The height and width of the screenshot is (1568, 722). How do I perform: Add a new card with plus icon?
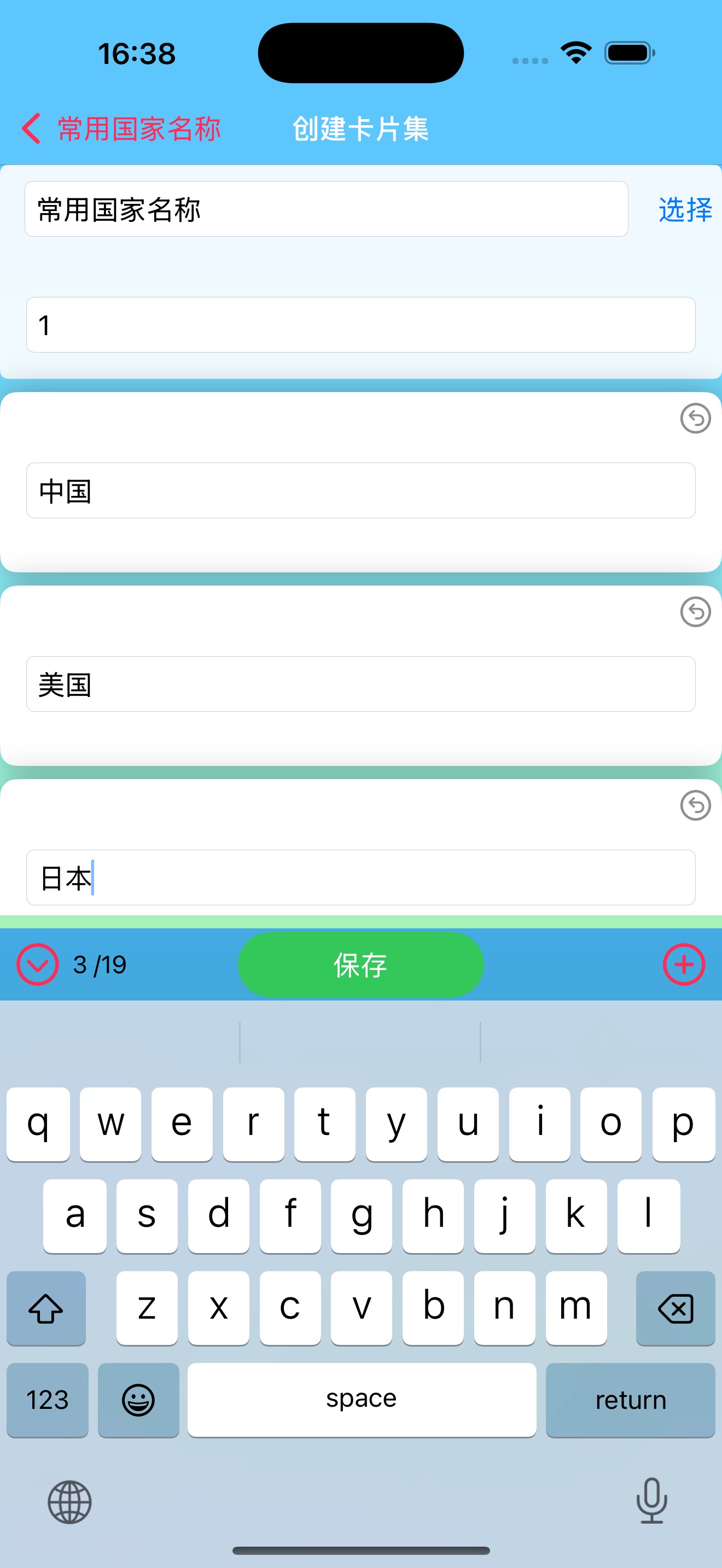[684, 964]
